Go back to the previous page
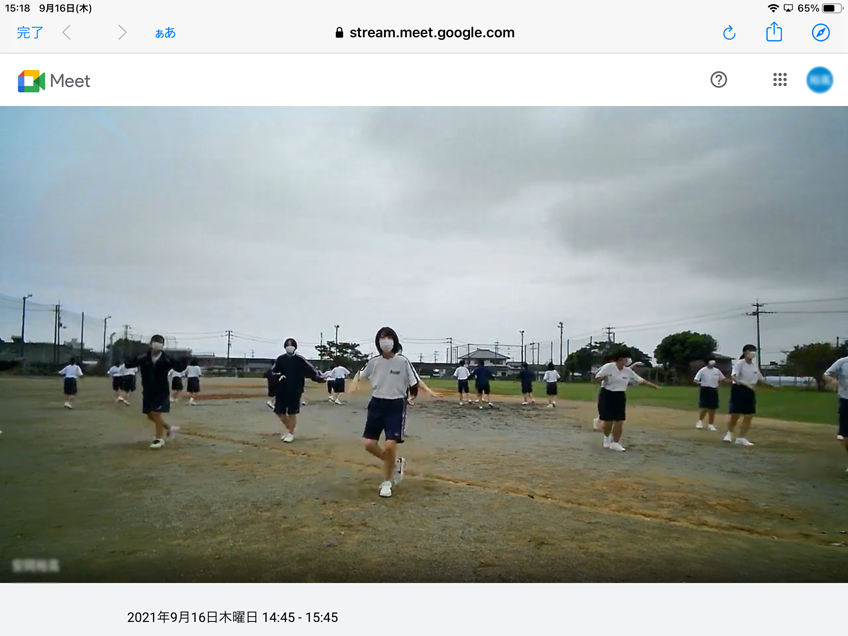The height and width of the screenshot is (636, 848). [67, 32]
